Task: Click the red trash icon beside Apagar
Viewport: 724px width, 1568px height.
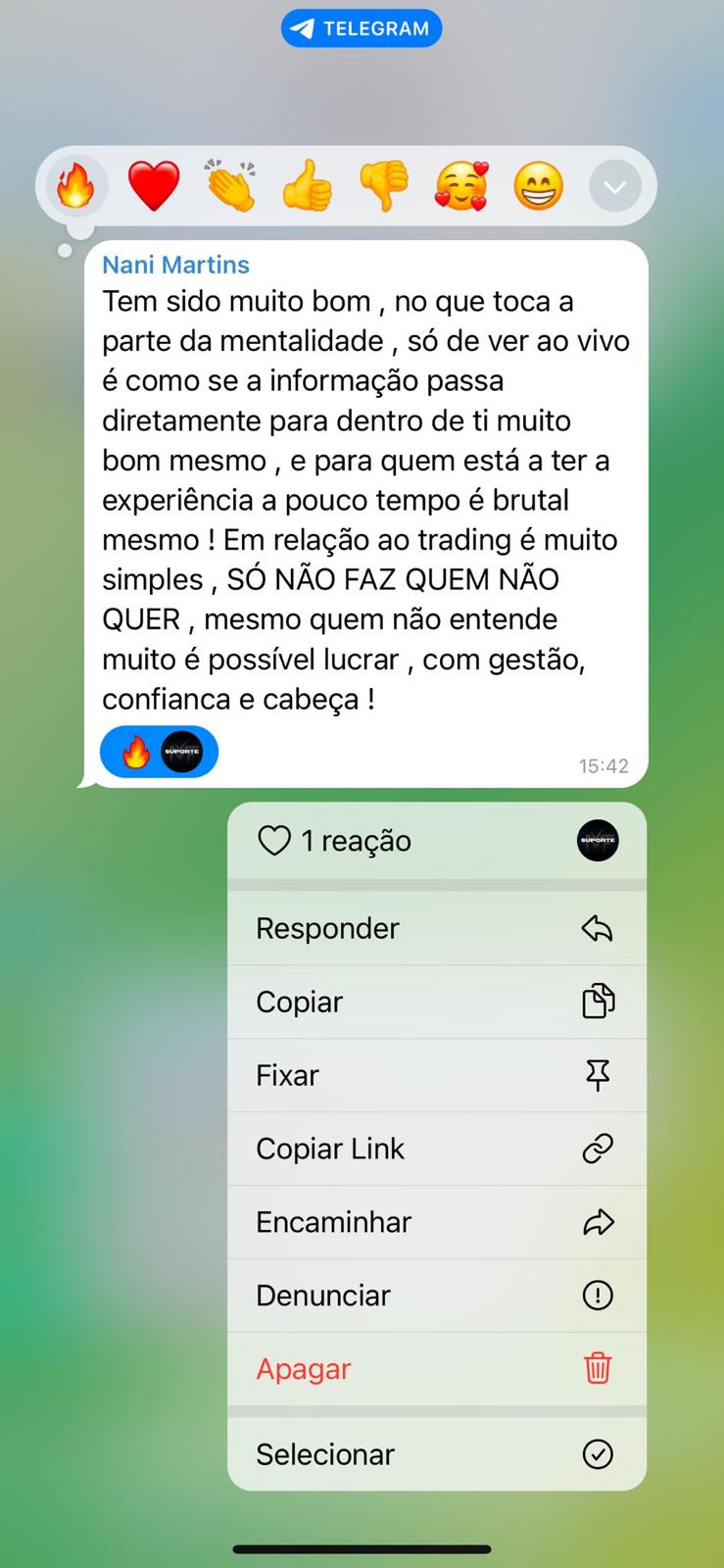Action: 598,1368
